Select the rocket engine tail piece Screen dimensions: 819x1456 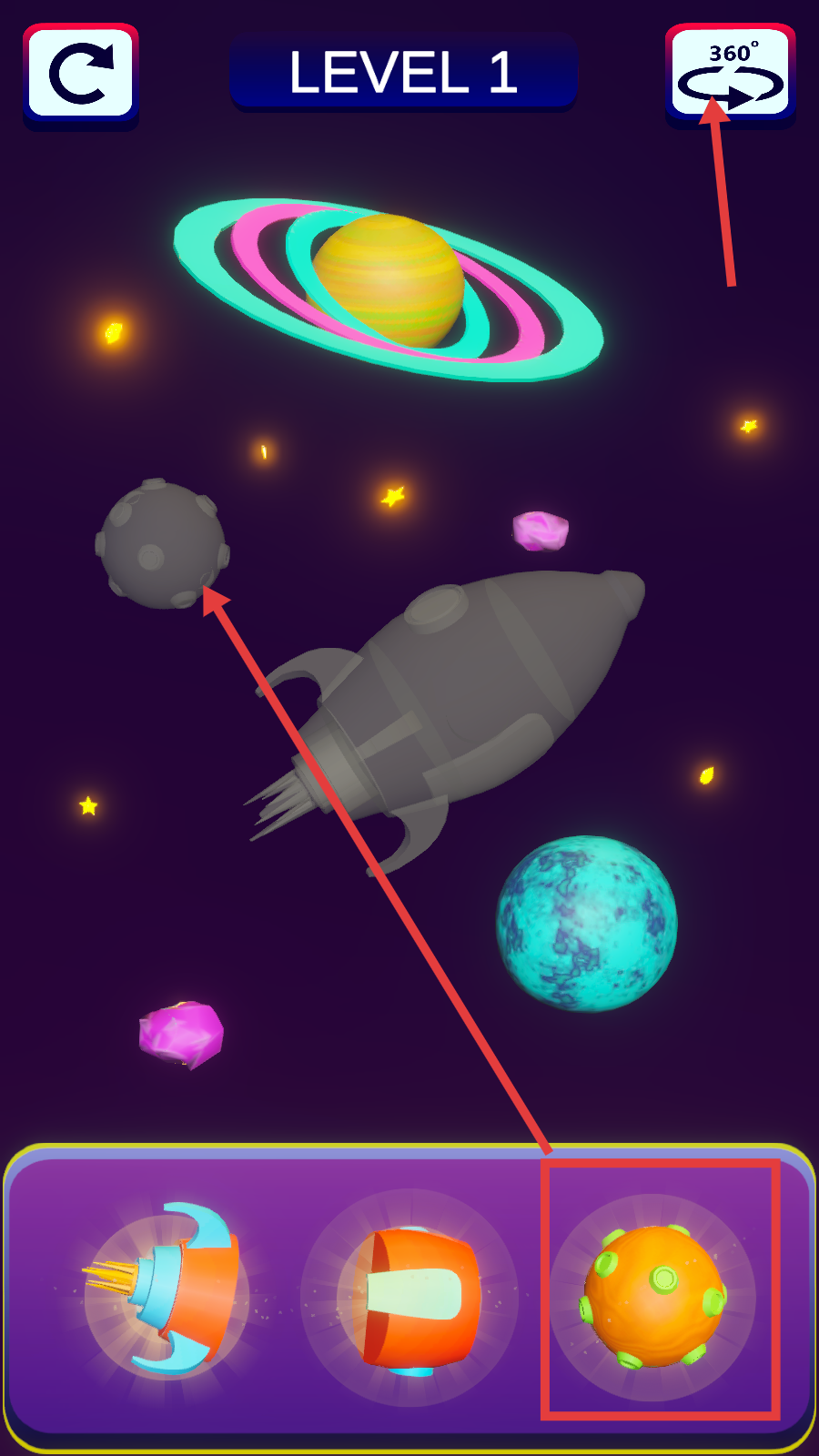(x=169, y=1290)
